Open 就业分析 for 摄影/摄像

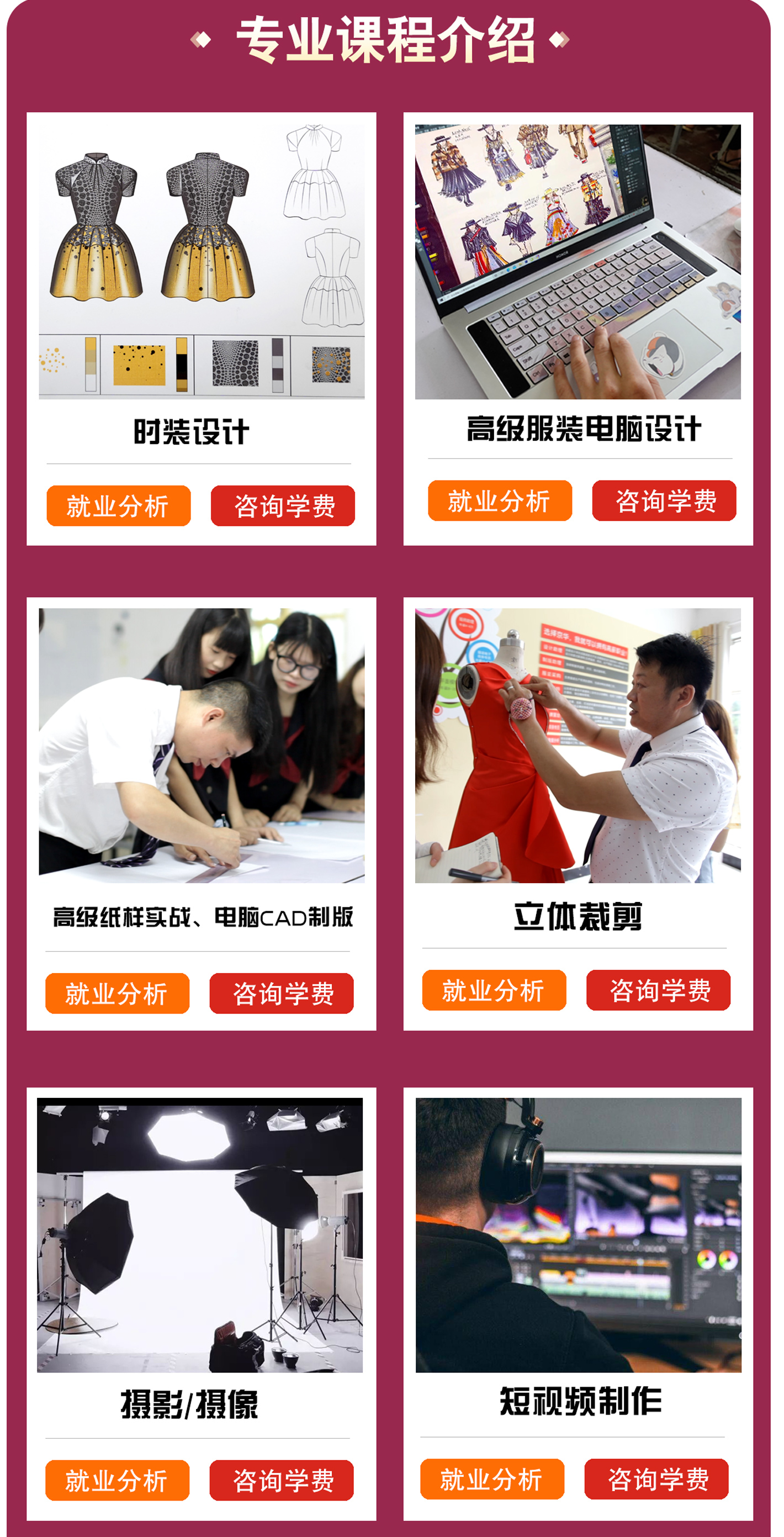(x=117, y=1480)
